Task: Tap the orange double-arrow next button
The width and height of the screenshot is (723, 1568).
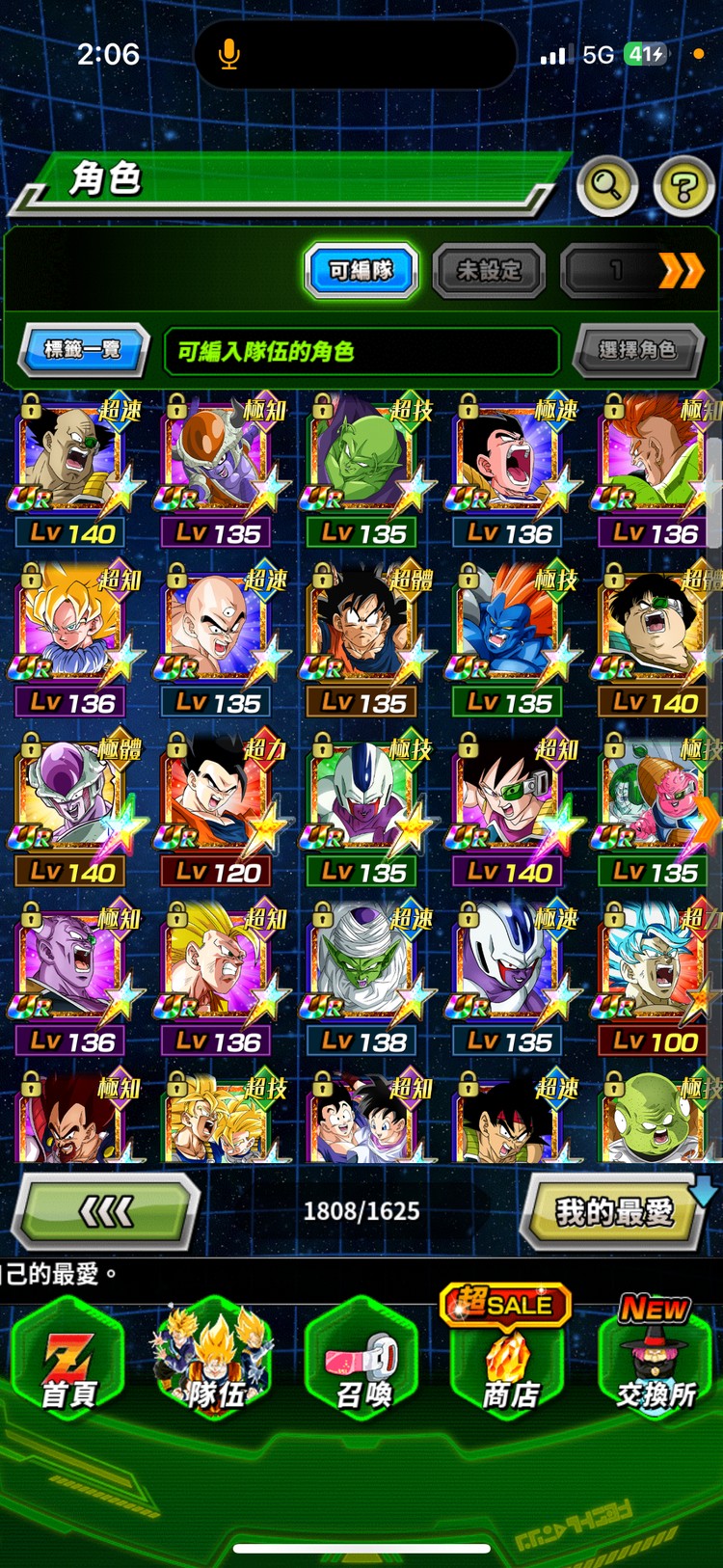Action: (681, 271)
